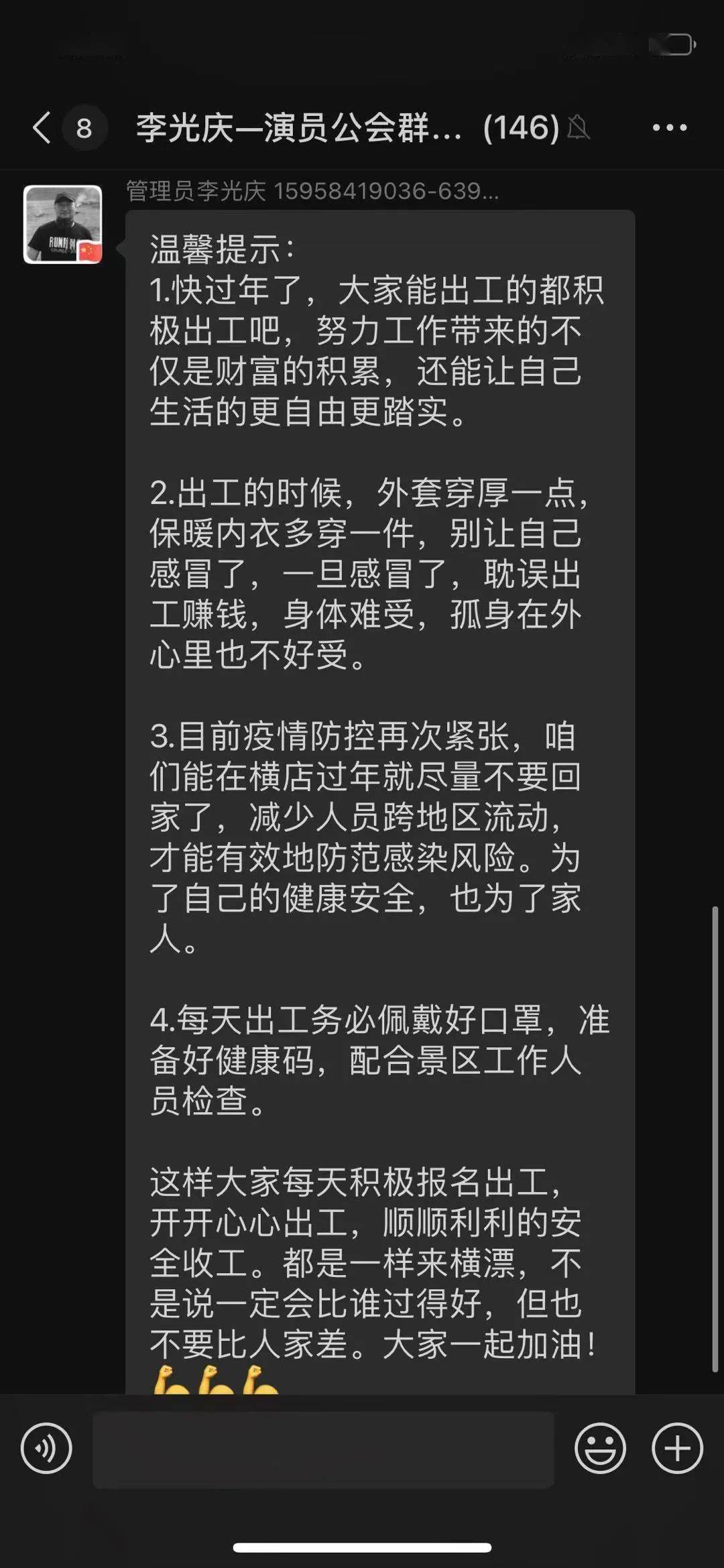
Task: Go back to the chat list
Action: click(42, 127)
